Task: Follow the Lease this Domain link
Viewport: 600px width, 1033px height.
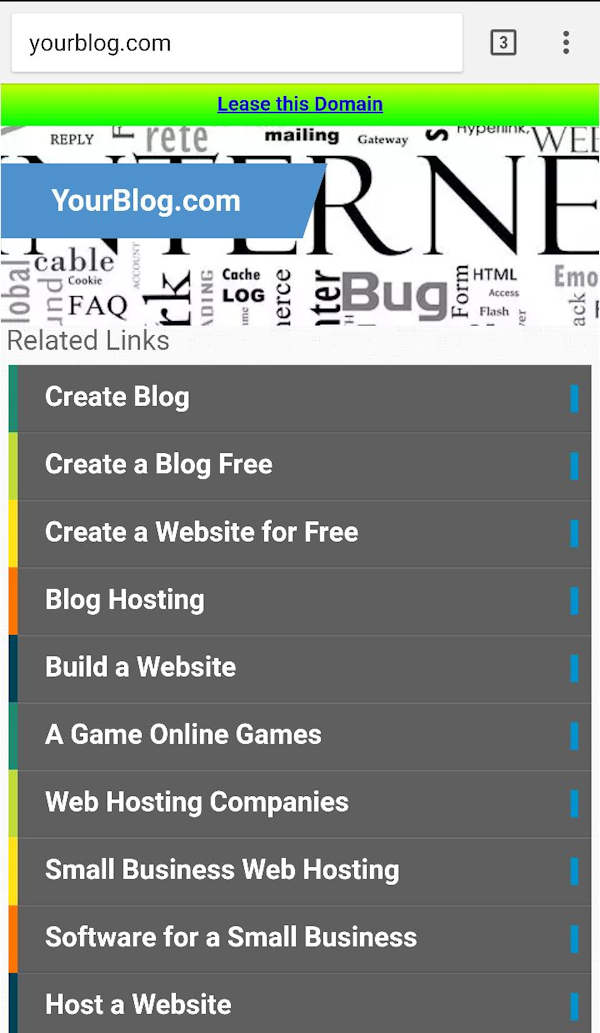Action: pyautogui.click(x=300, y=104)
